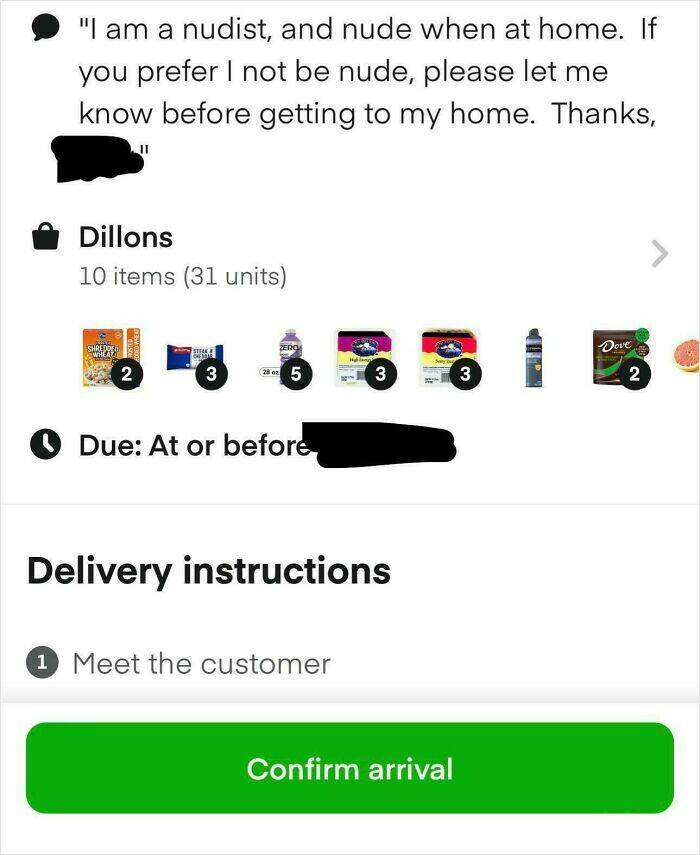The image size is (700, 855).
Task: Tap the green Confirm arrival button
Action: [349, 768]
